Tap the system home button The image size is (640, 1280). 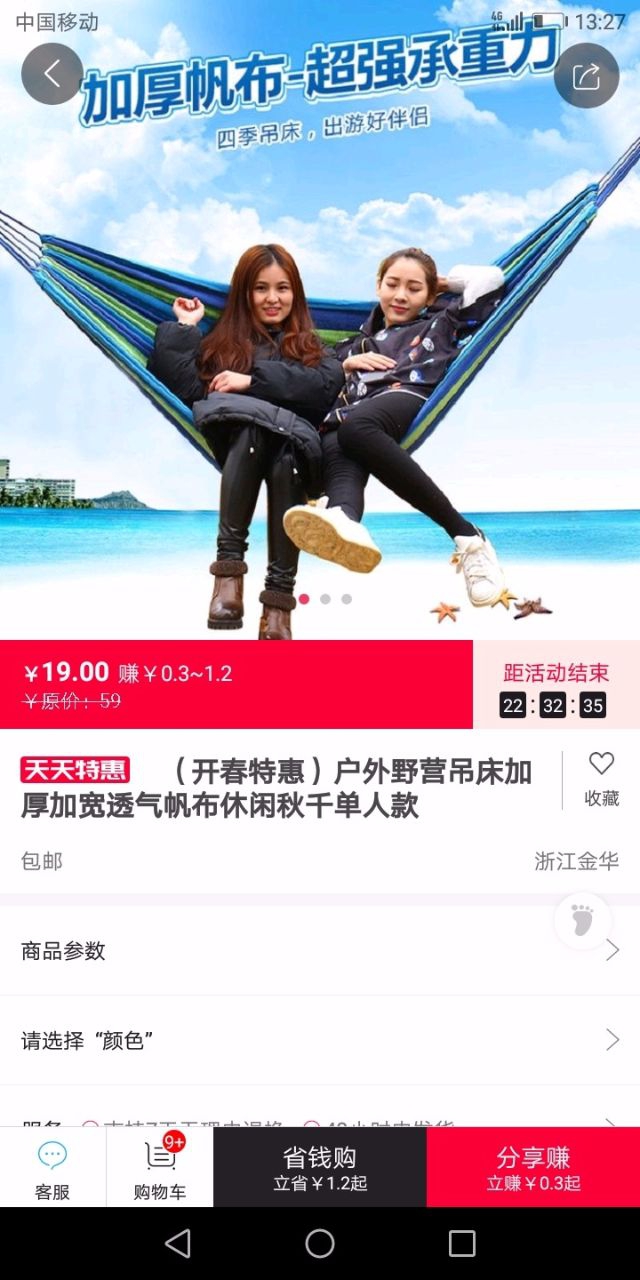pyautogui.click(x=320, y=1243)
